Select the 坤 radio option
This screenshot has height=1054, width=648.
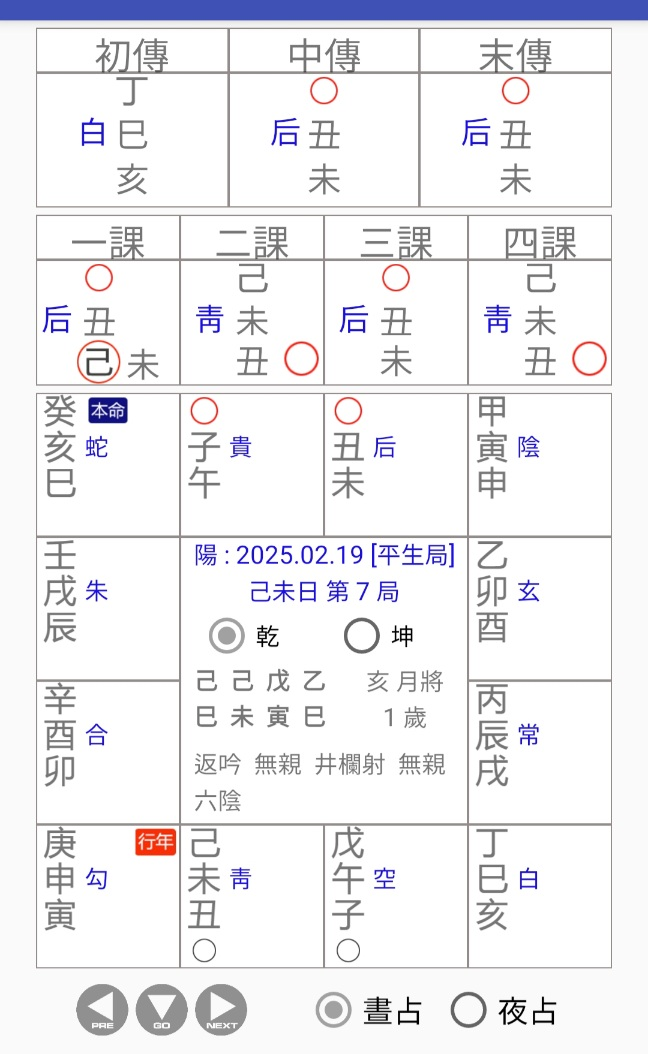point(379,636)
